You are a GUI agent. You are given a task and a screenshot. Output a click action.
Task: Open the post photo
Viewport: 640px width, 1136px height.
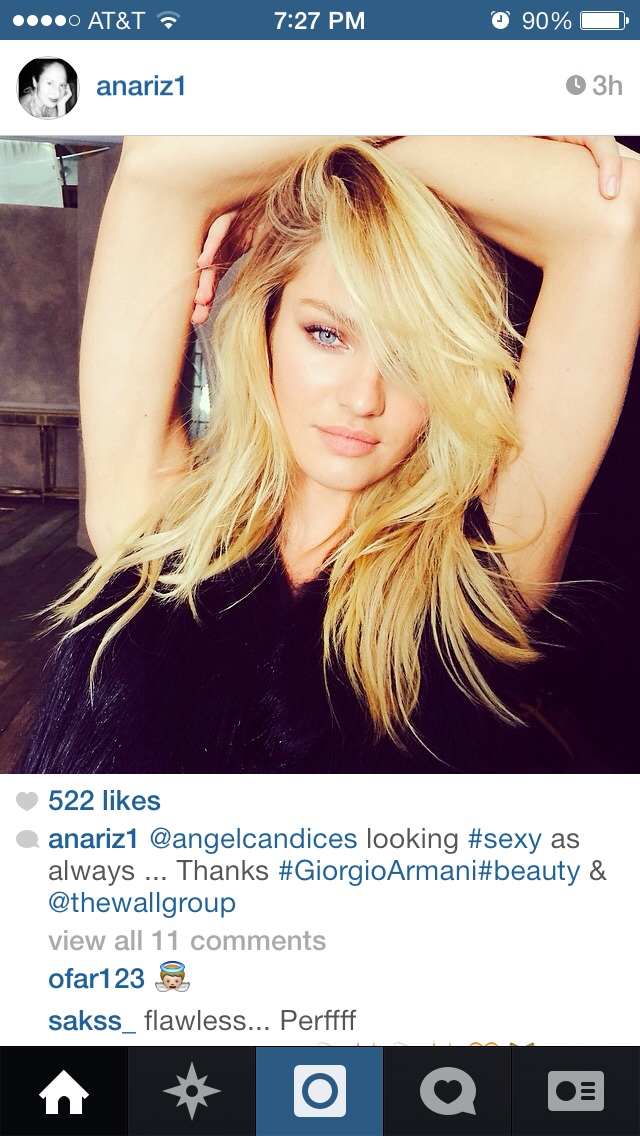click(x=320, y=454)
